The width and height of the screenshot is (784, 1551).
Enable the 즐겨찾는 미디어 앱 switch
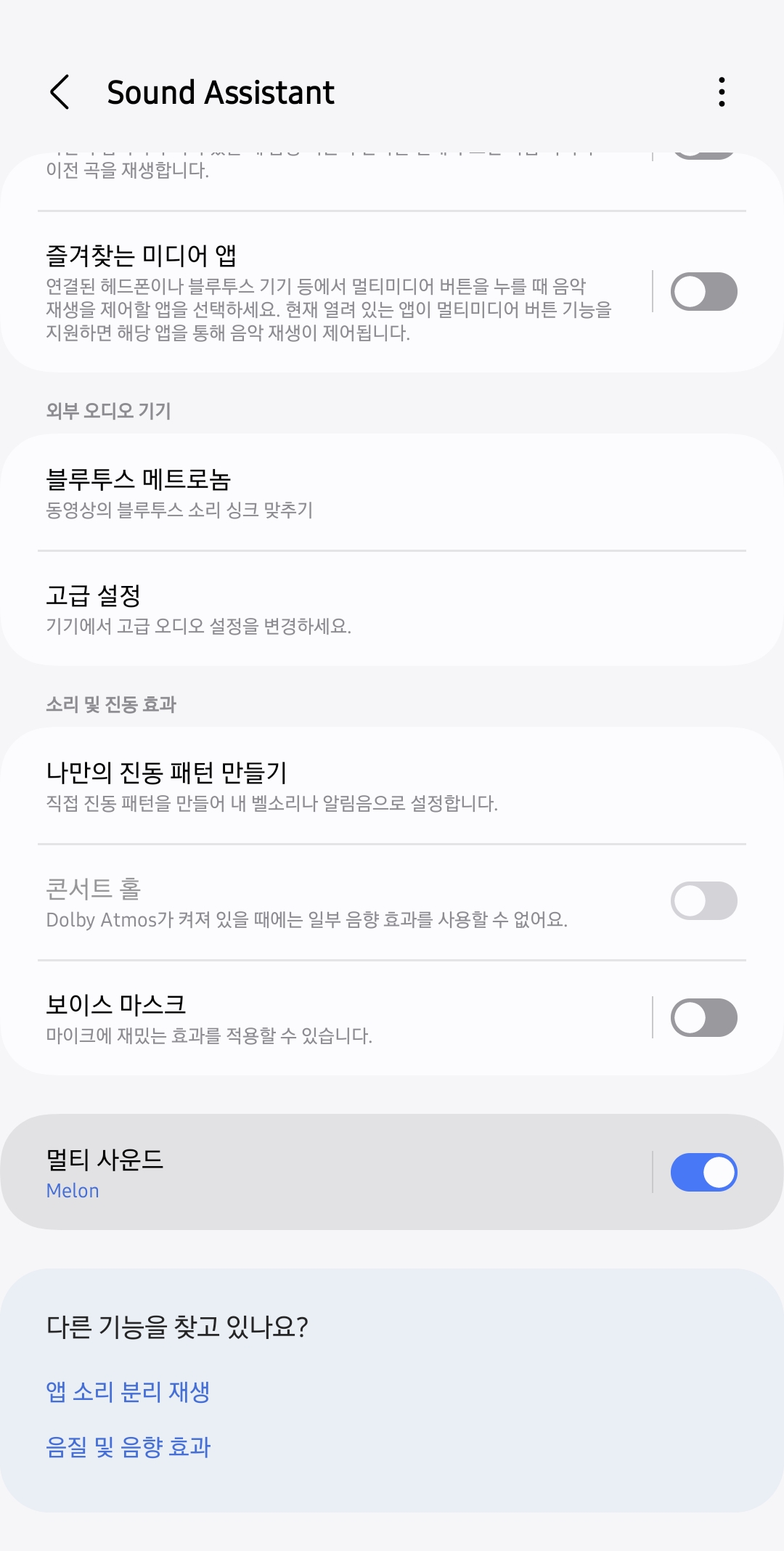(x=703, y=292)
